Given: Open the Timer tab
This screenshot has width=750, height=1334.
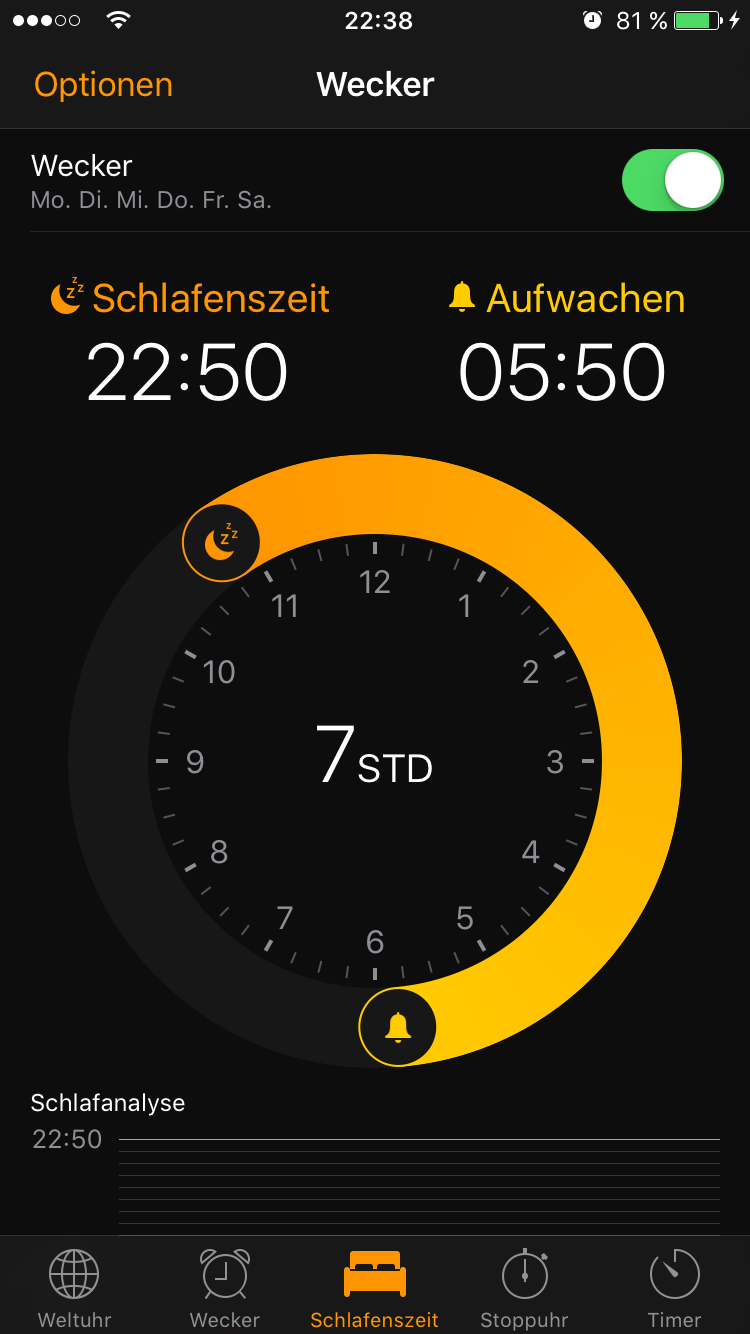Looking at the screenshot, I should click(x=675, y=1289).
